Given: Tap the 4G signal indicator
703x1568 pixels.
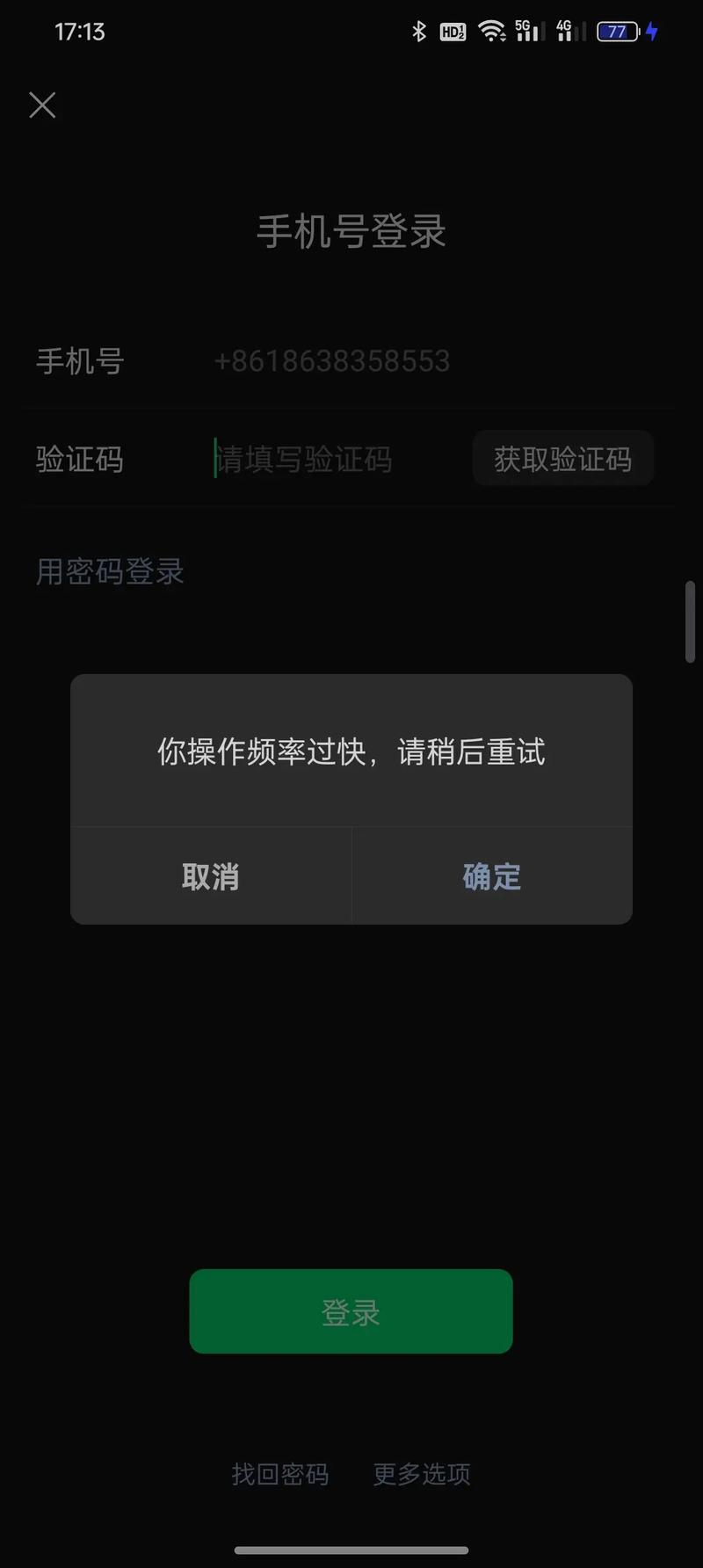Looking at the screenshot, I should tap(568, 32).
